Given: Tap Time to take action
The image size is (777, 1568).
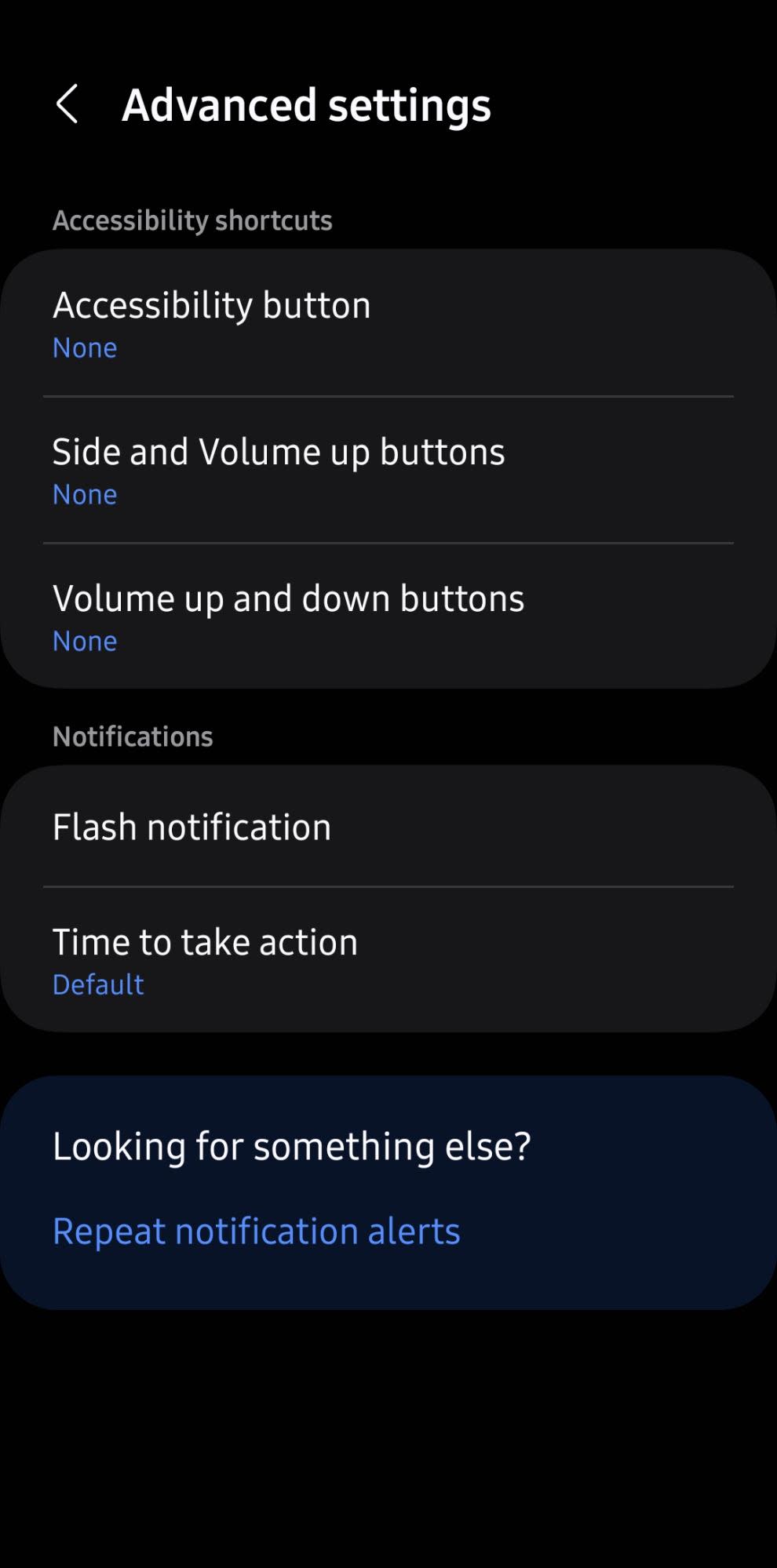Looking at the screenshot, I should click(x=388, y=960).
